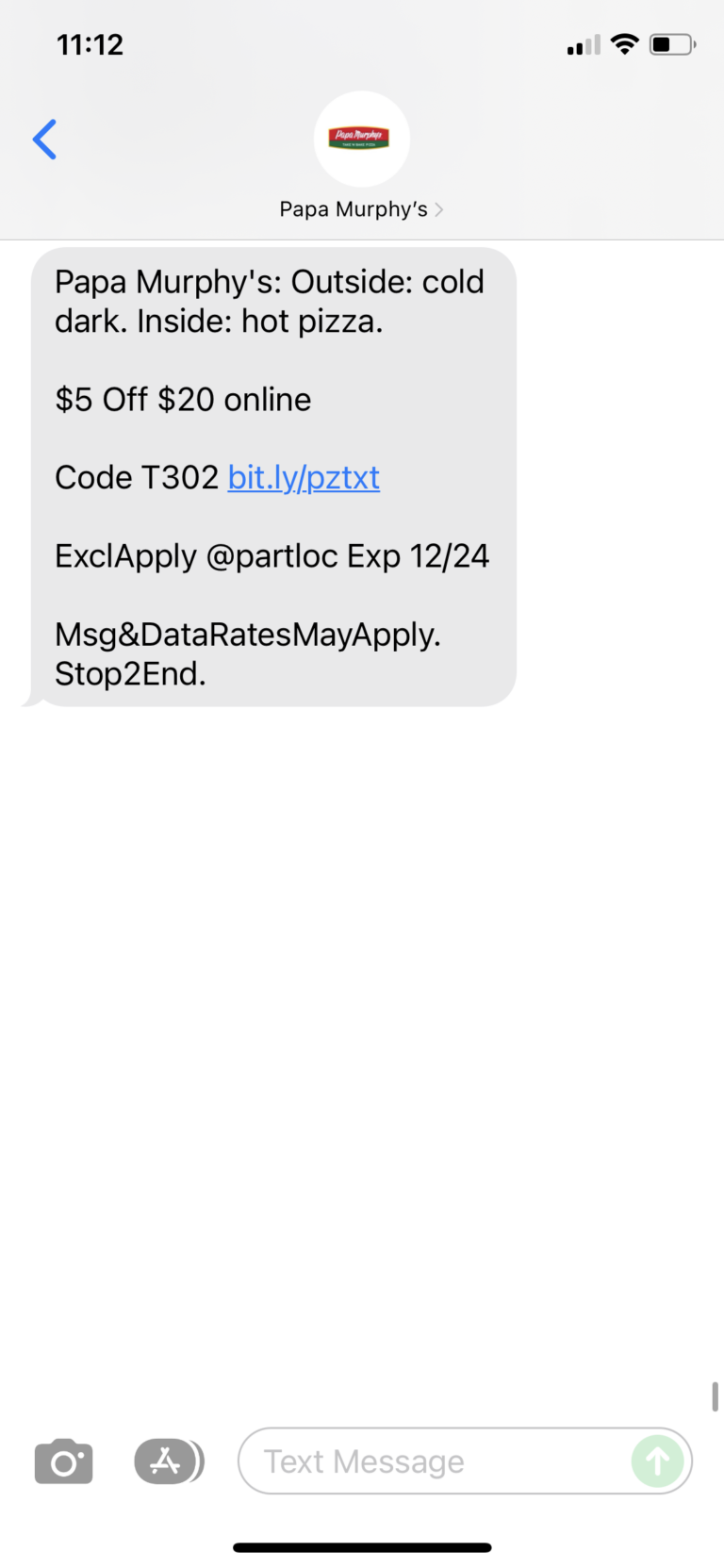
Task: Tap the Wi-Fi icon in status bar
Action: click(624, 43)
